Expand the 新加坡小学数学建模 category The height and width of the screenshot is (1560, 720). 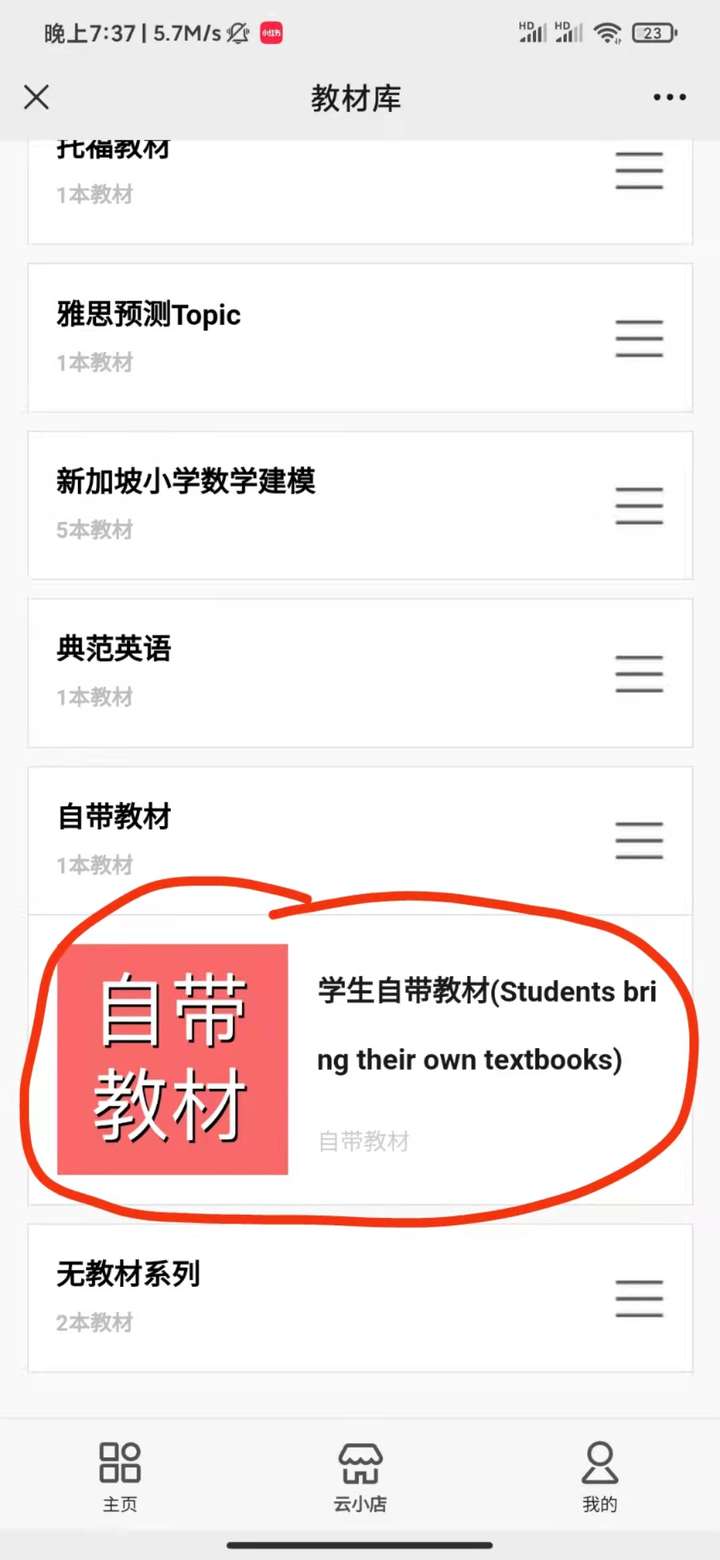(x=360, y=505)
